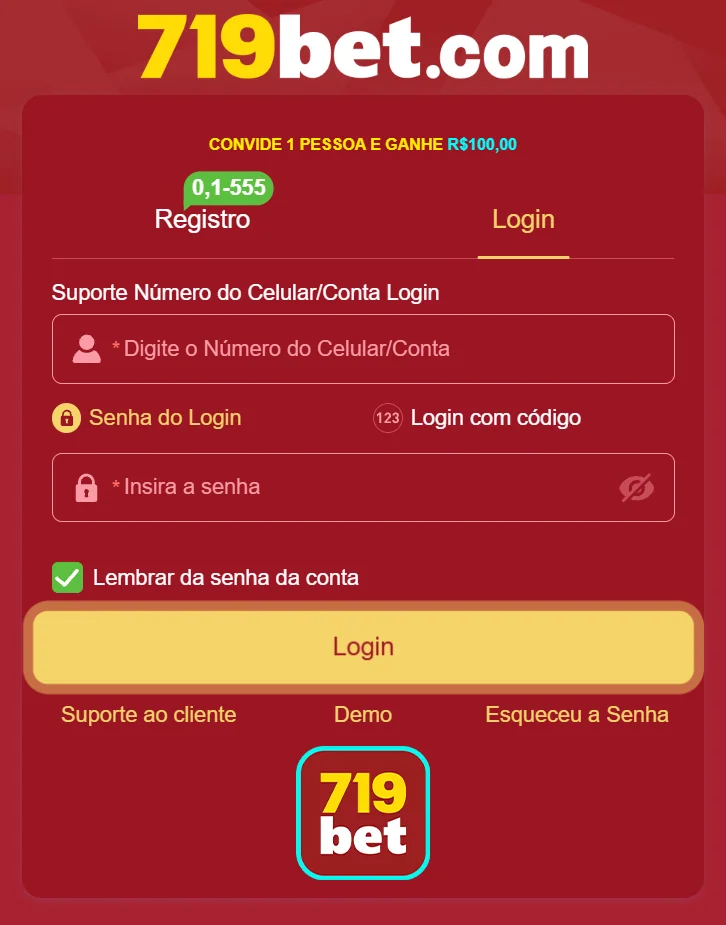This screenshot has width=726, height=925.
Task: Open Esqueceu a Senha link
Action: click(x=577, y=714)
